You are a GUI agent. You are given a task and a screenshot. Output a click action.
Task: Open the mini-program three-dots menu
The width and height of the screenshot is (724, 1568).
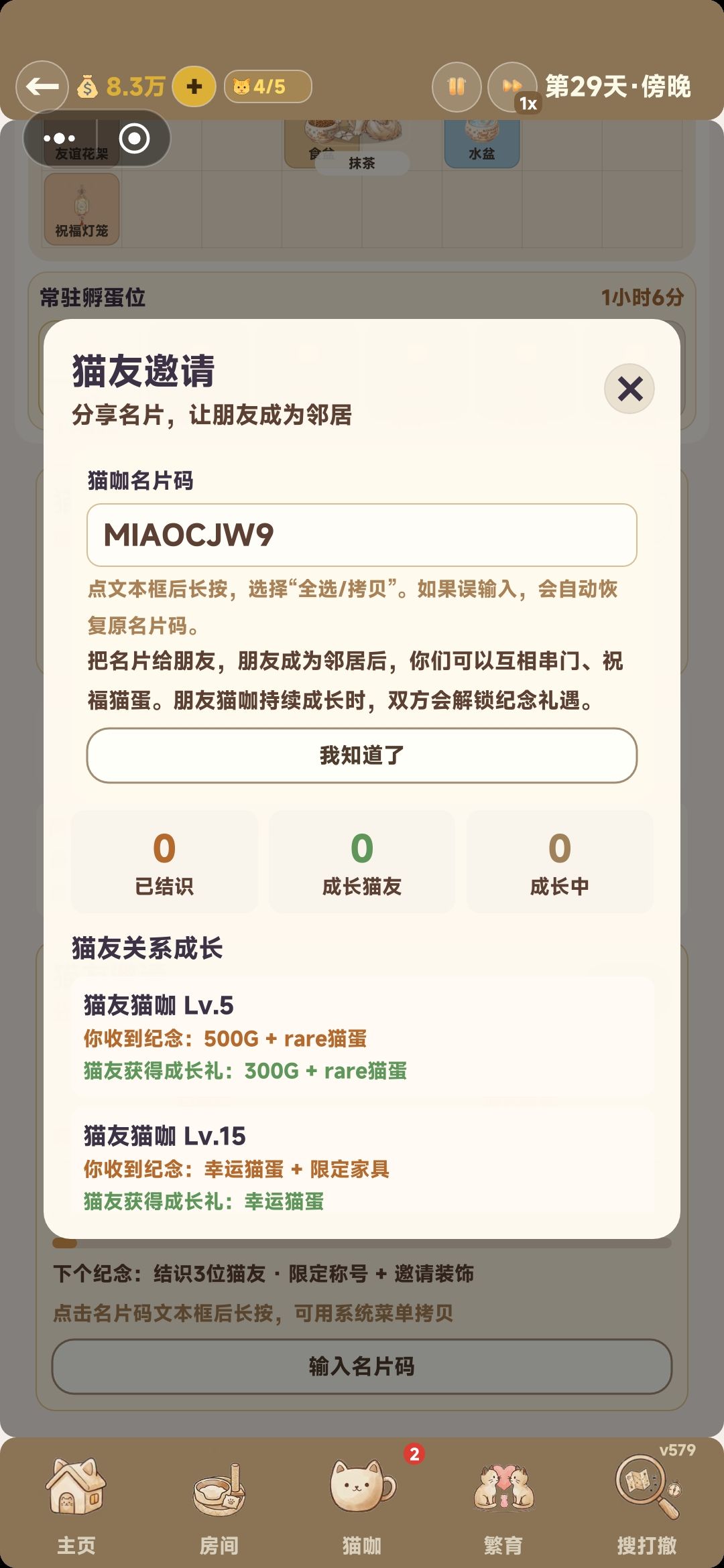[60, 139]
